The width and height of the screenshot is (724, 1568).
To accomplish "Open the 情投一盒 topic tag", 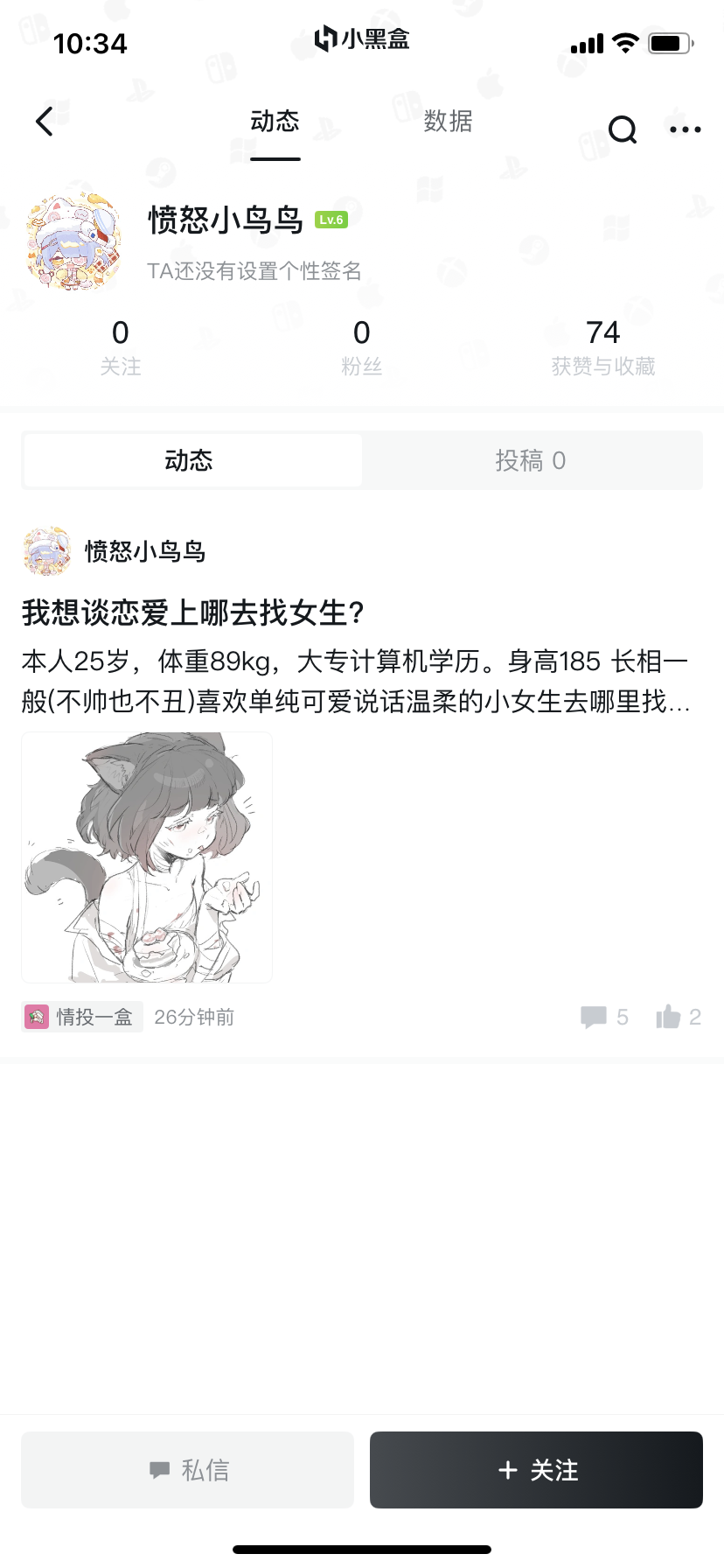I will (x=82, y=1017).
